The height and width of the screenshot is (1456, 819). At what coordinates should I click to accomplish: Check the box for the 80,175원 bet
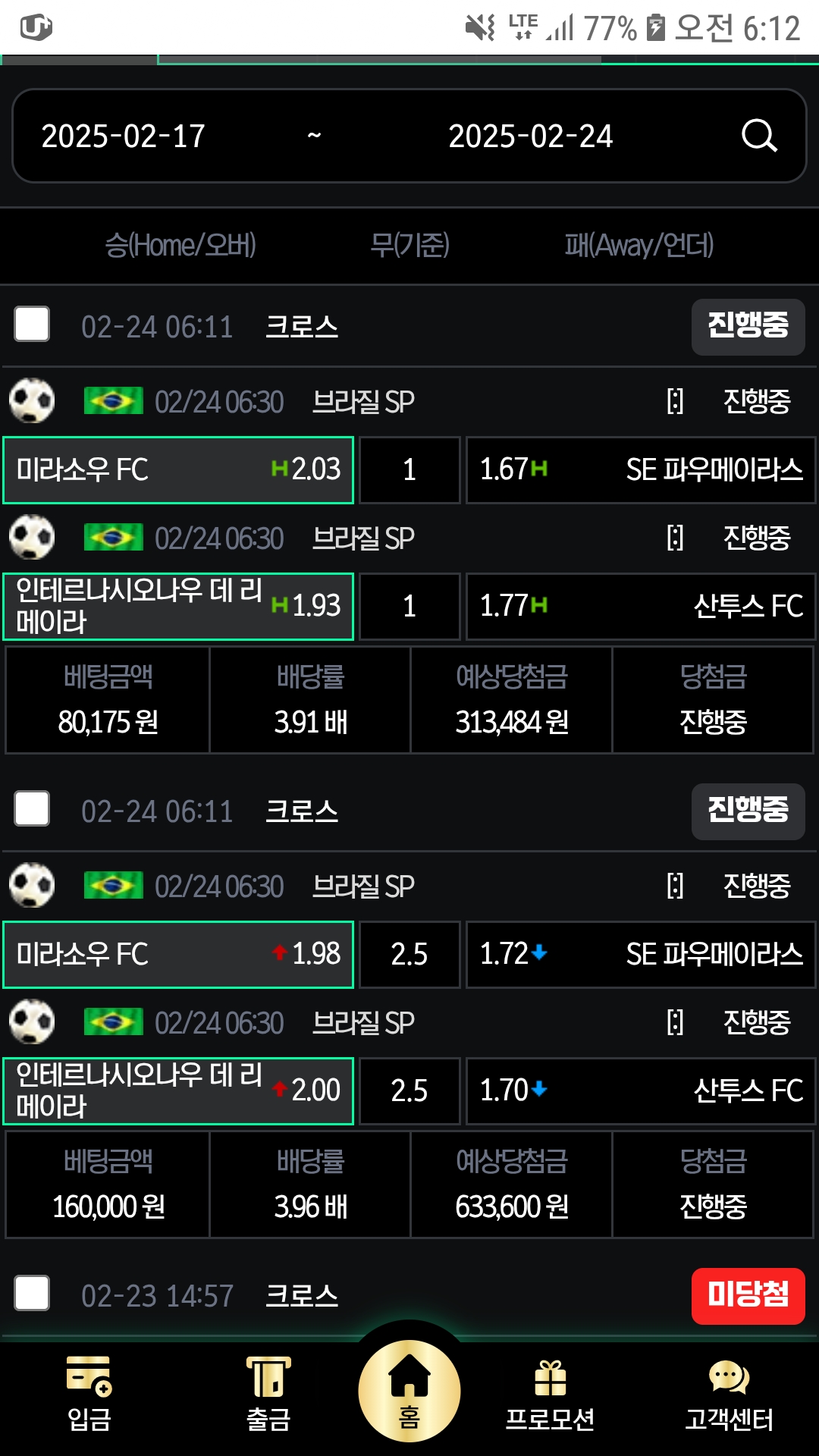32,325
